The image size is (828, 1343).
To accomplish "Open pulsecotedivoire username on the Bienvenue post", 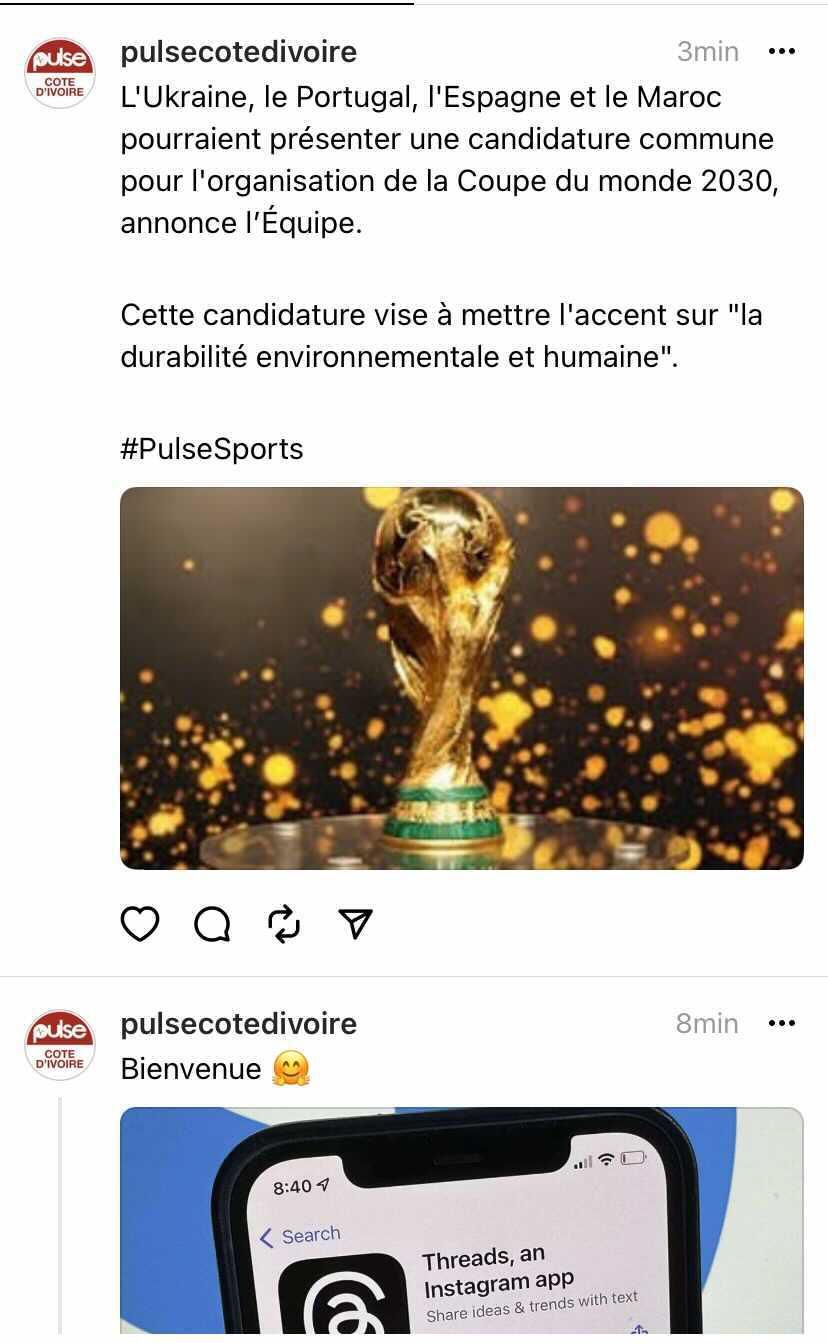I will coord(238,1024).
